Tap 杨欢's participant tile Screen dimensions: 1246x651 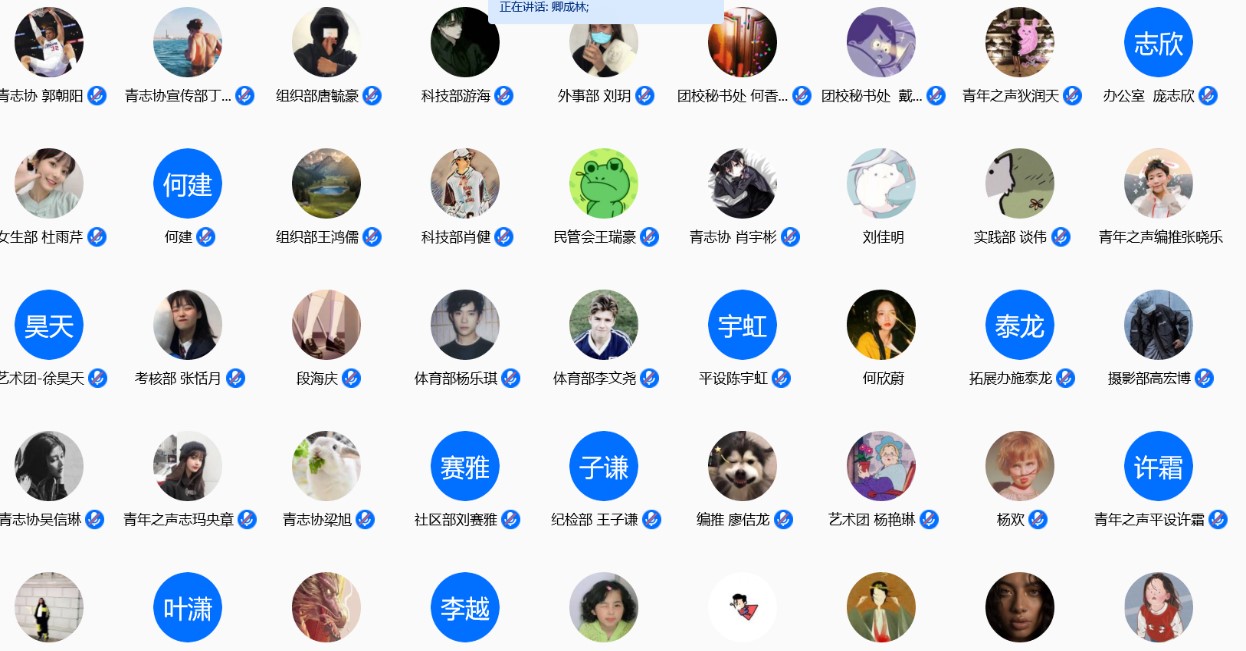(1019, 467)
